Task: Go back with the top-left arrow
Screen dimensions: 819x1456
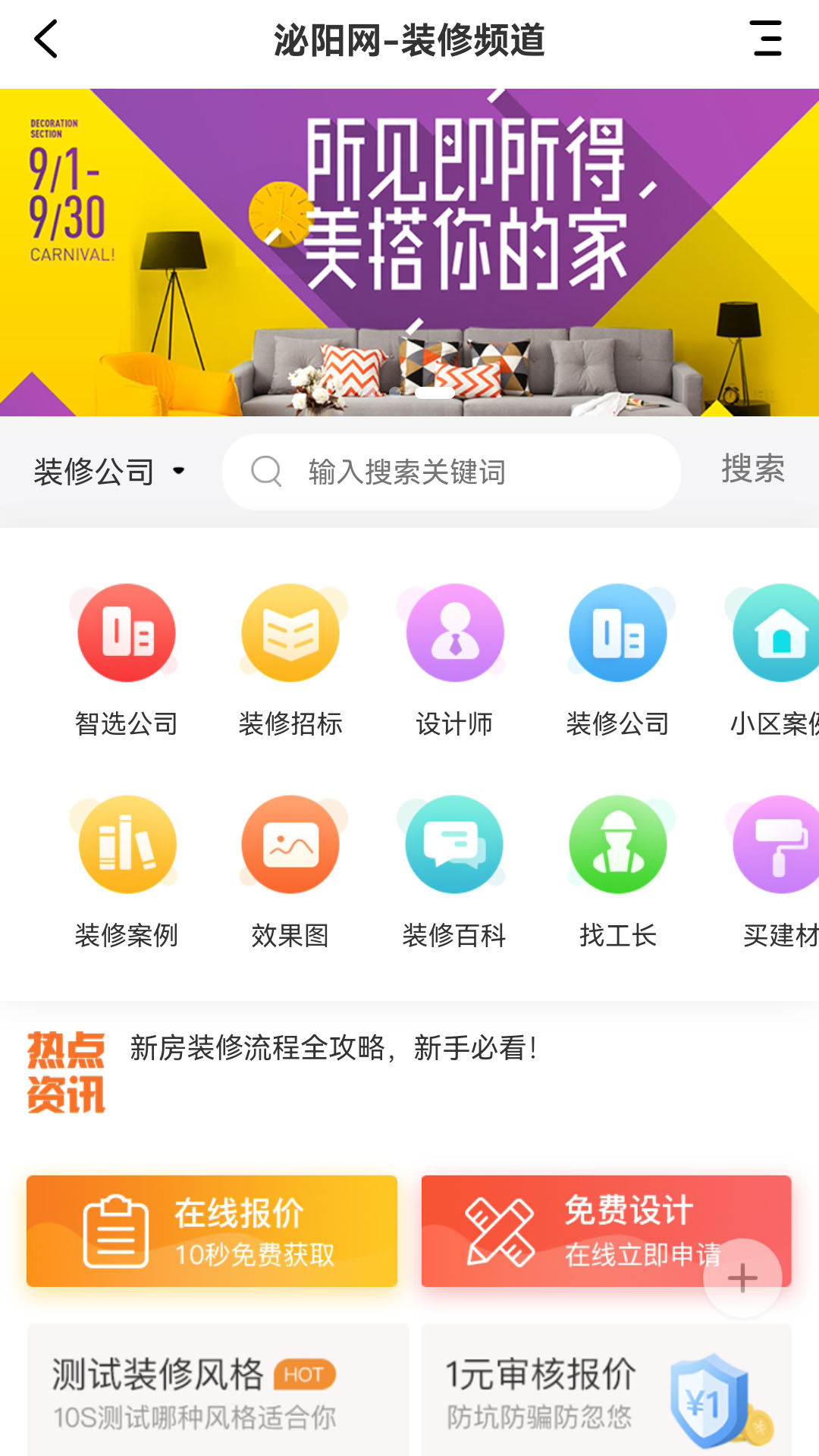Action: [x=45, y=39]
